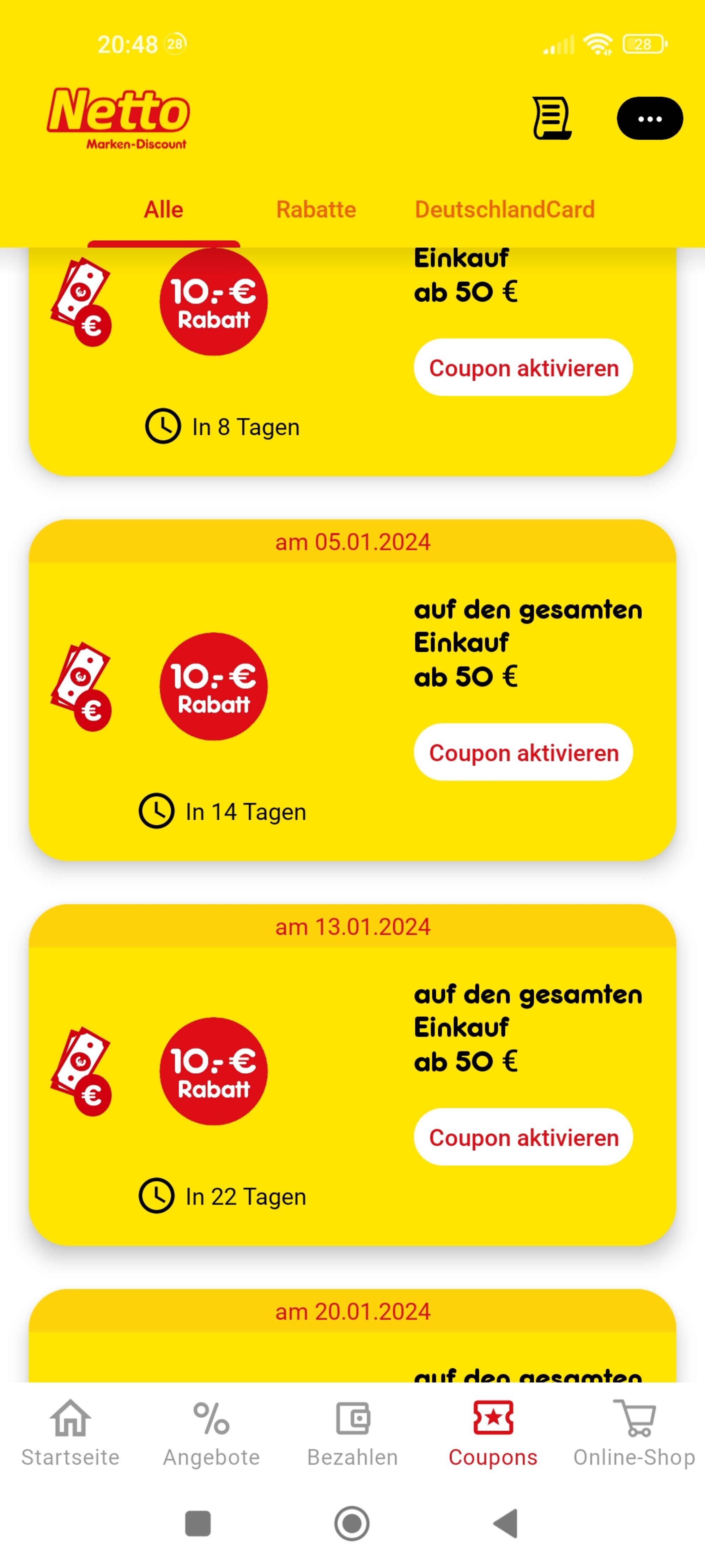The image size is (705, 1568).
Task: Activate the coupon valid in 8 days
Action: click(523, 368)
